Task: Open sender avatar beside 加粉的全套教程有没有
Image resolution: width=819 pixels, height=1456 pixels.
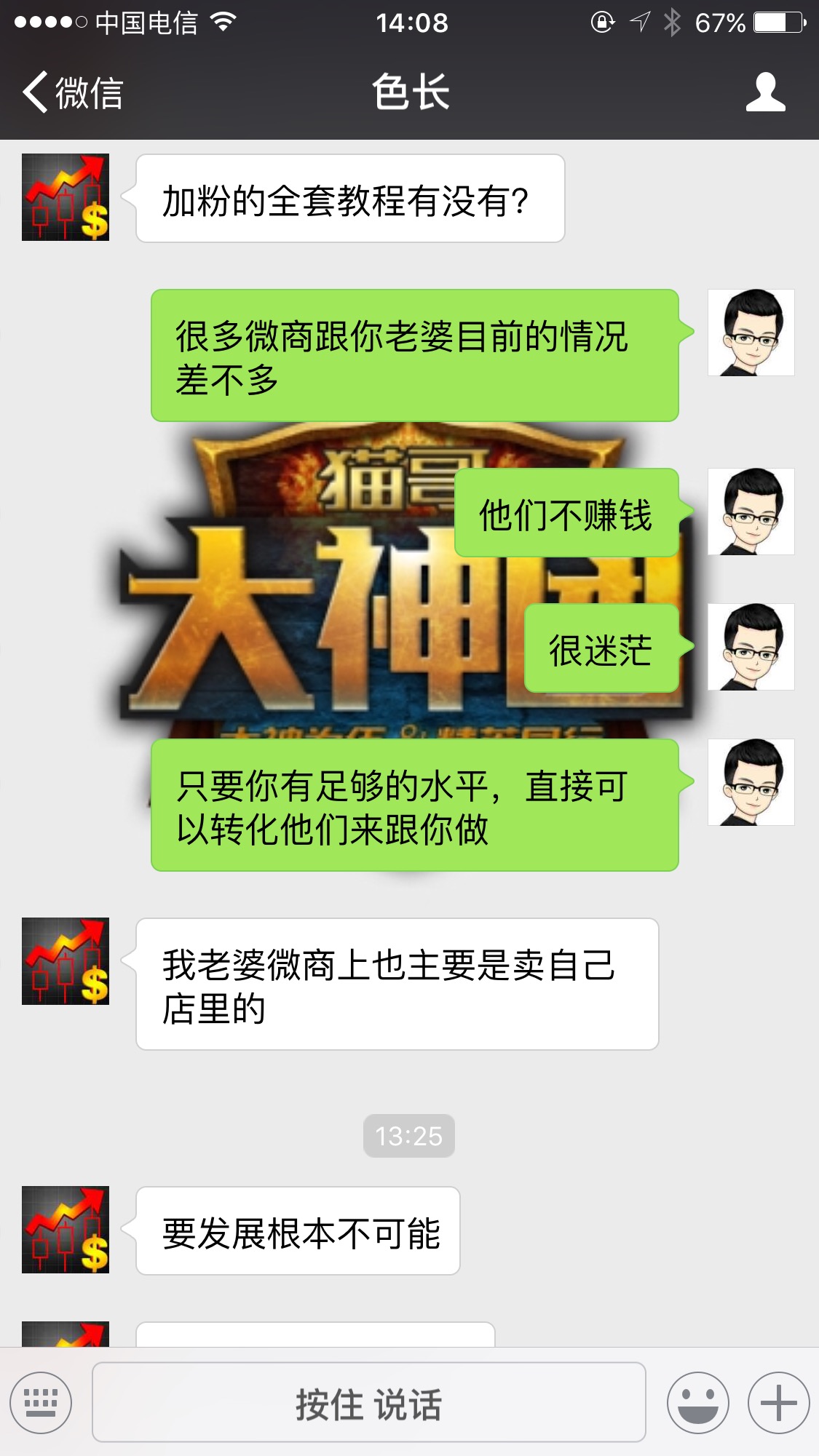Action: [66, 197]
